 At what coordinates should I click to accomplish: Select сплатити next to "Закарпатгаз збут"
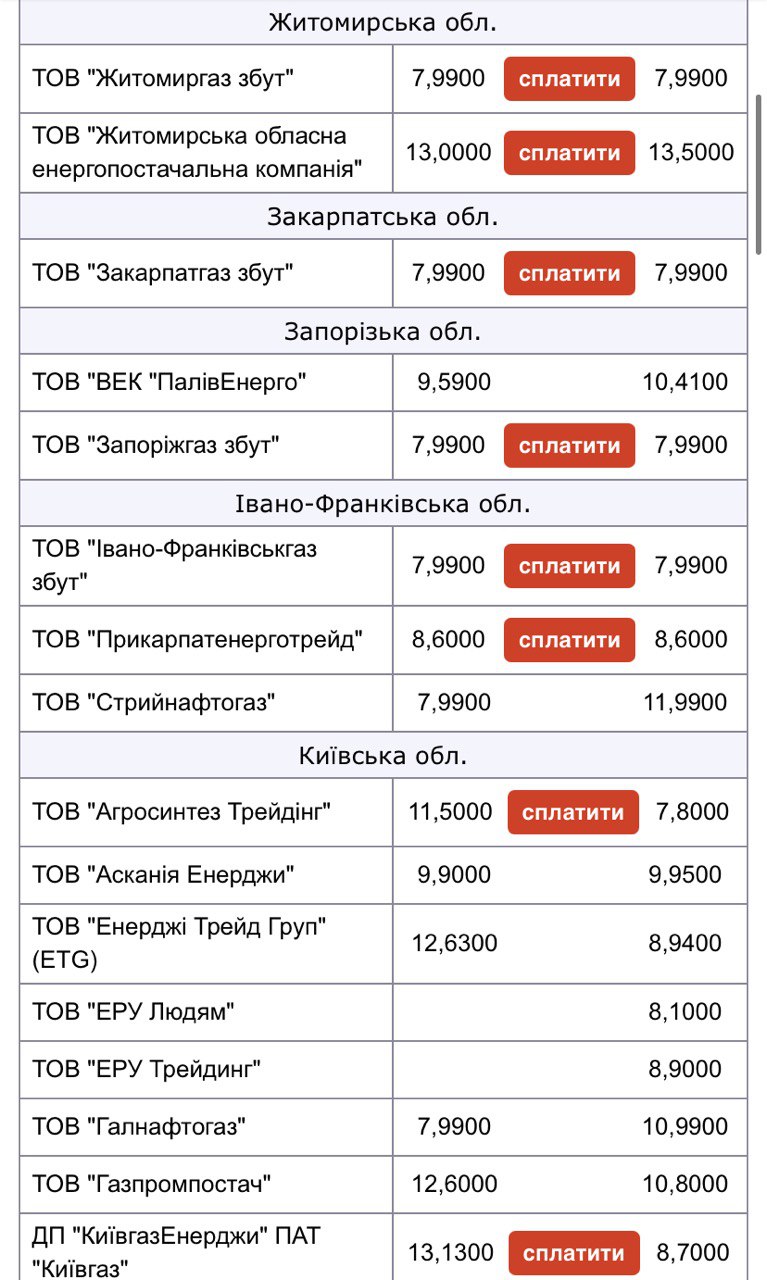point(569,273)
